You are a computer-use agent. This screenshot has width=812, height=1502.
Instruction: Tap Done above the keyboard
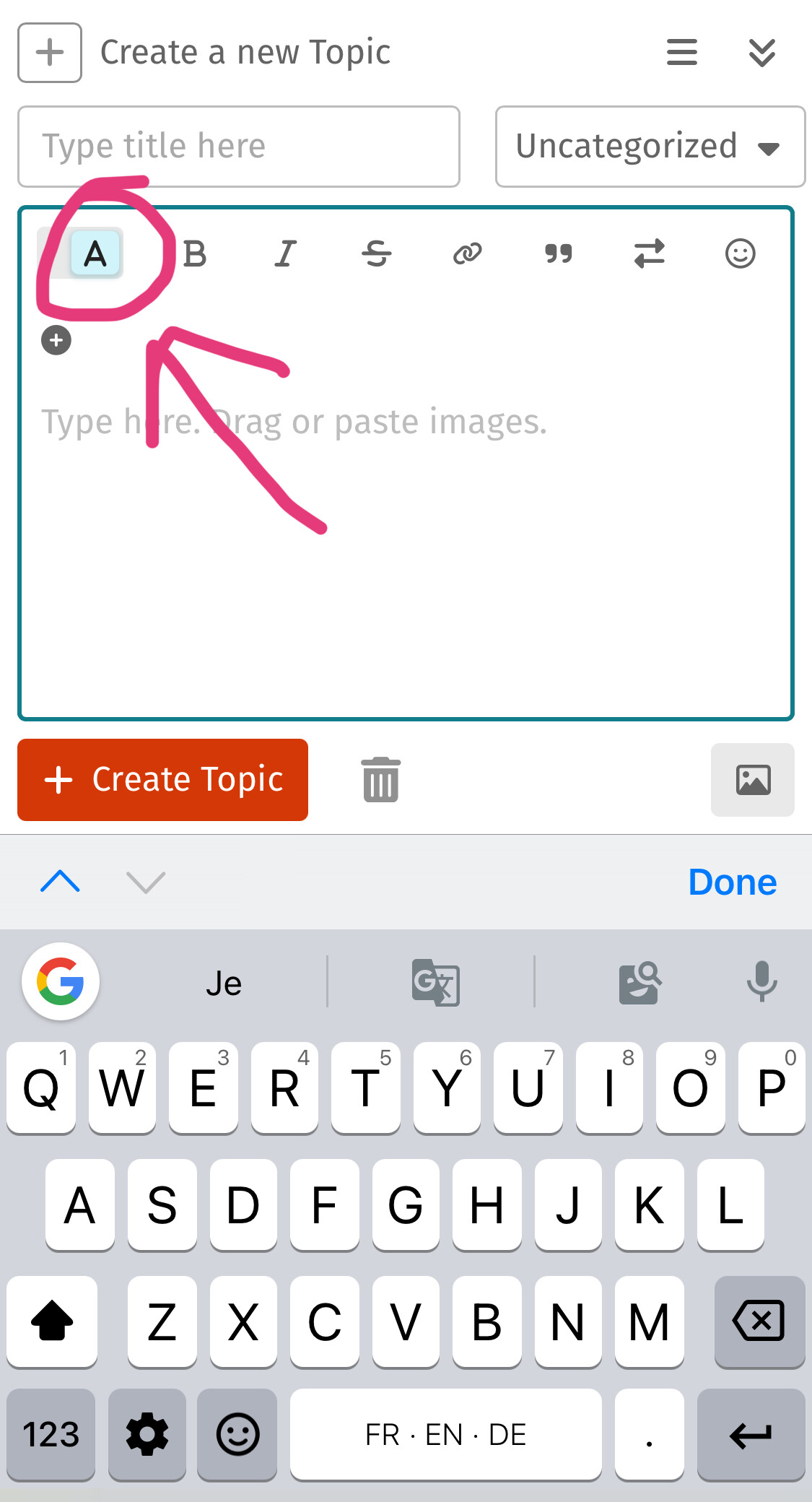(x=733, y=882)
